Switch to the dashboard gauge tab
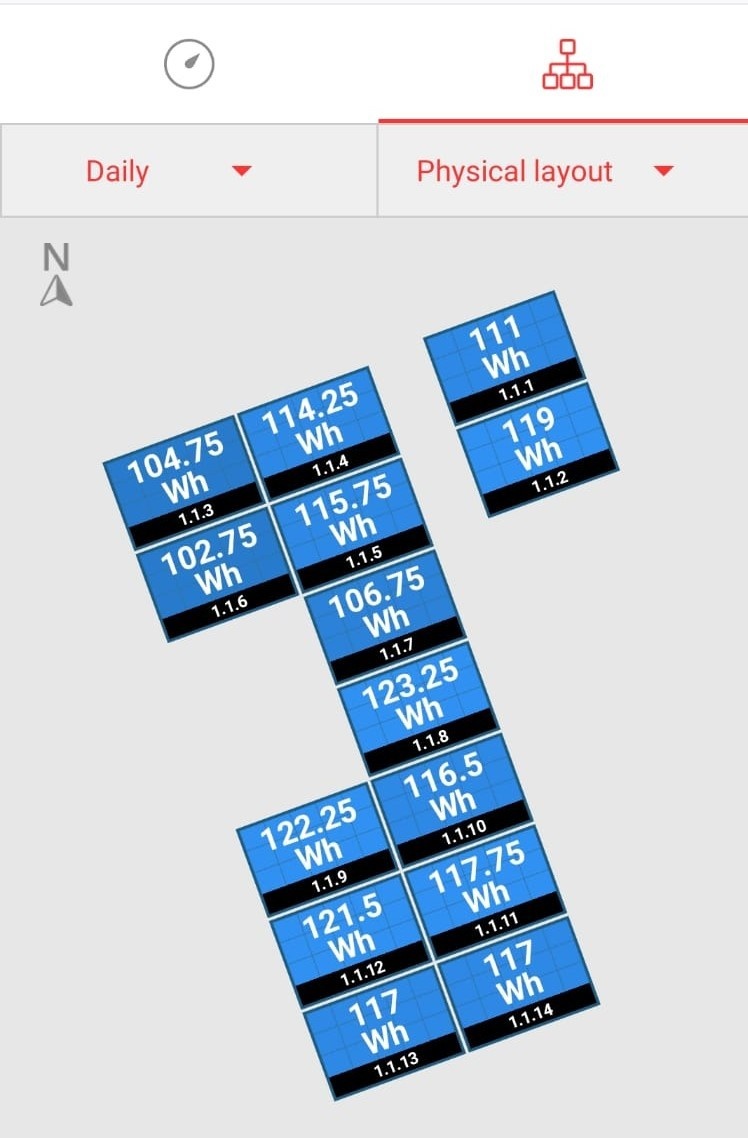Image resolution: width=748 pixels, height=1138 pixels. [x=189, y=64]
